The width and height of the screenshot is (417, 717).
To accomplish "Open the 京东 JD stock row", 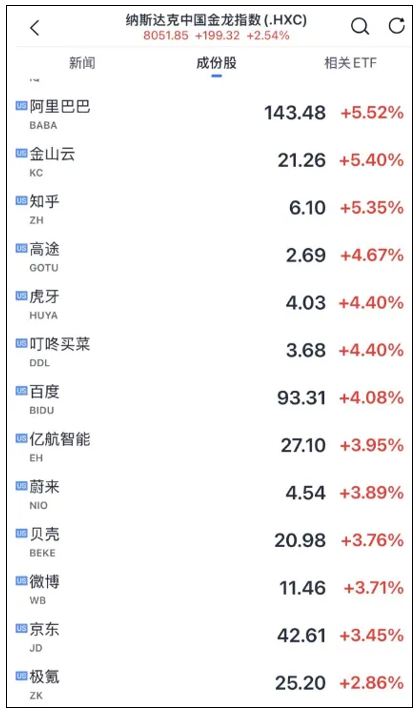I will pyautogui.click(x=210, y=636).
